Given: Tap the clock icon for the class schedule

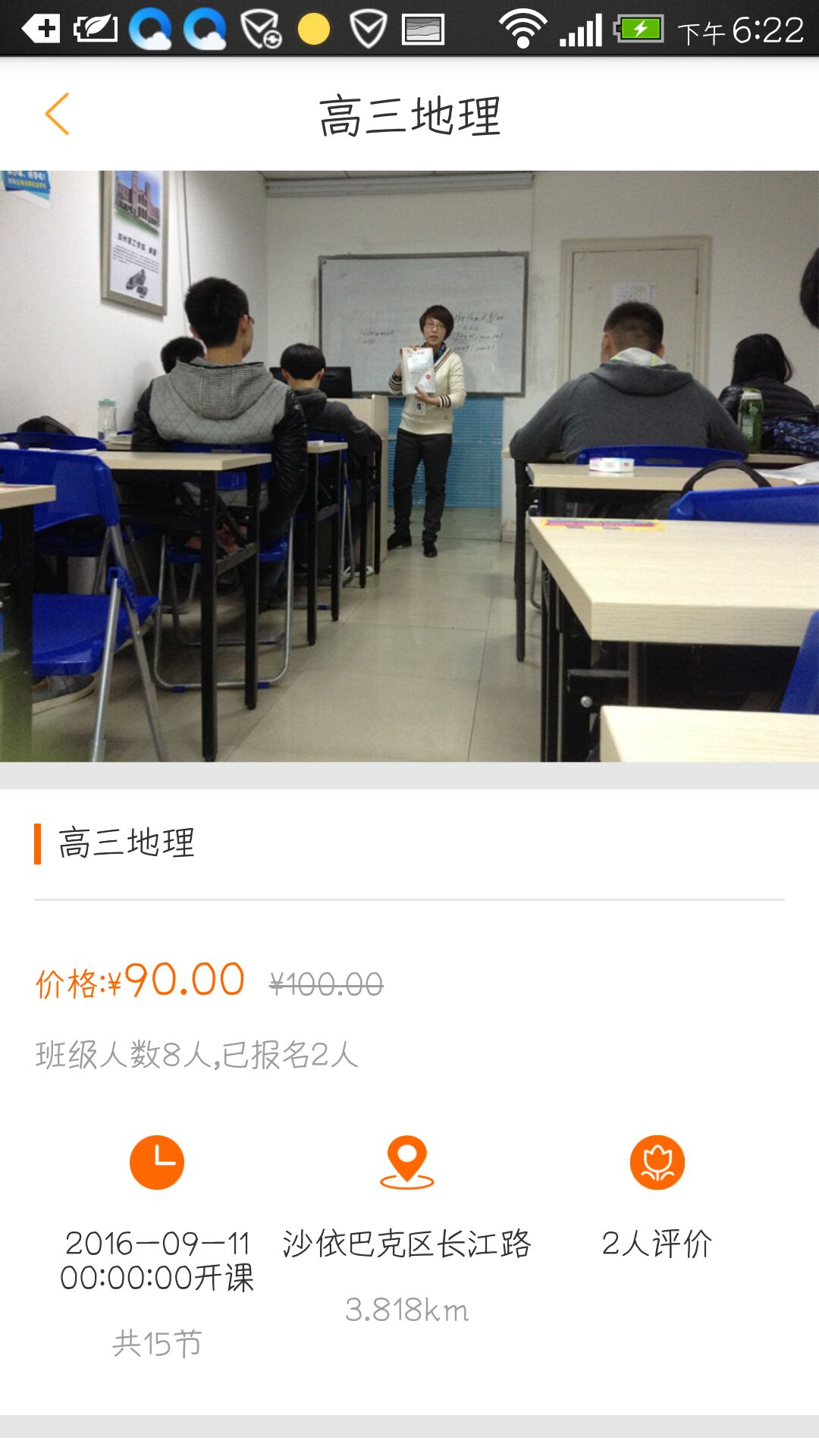Looking at the screenshot, I should tap(157, 1163).
